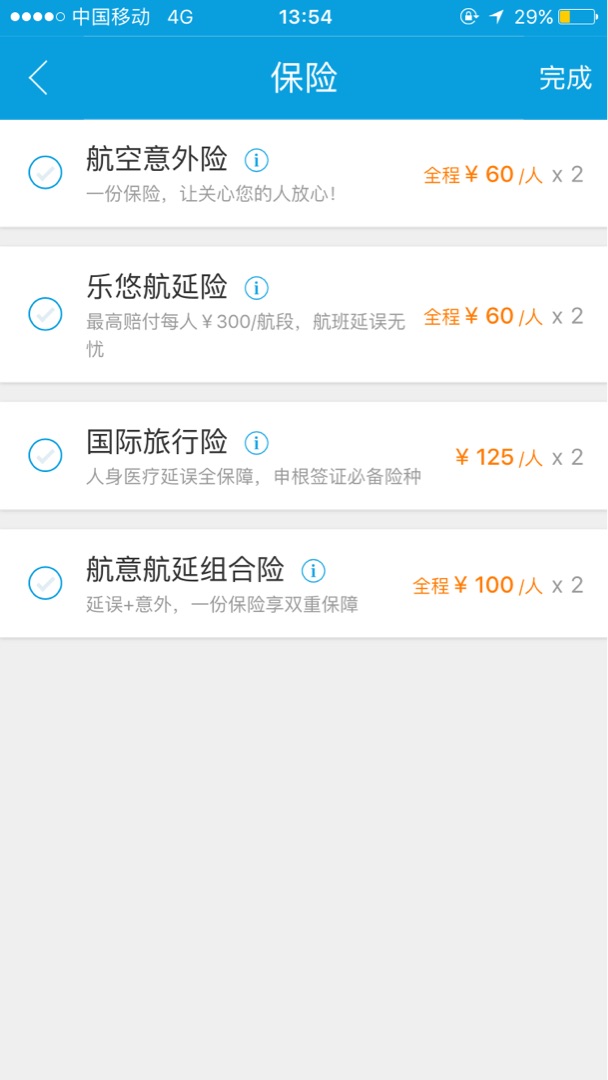
Task: Open 航意航延组合险 info icon
Action: pyautogui.click(x=313, y=571)
